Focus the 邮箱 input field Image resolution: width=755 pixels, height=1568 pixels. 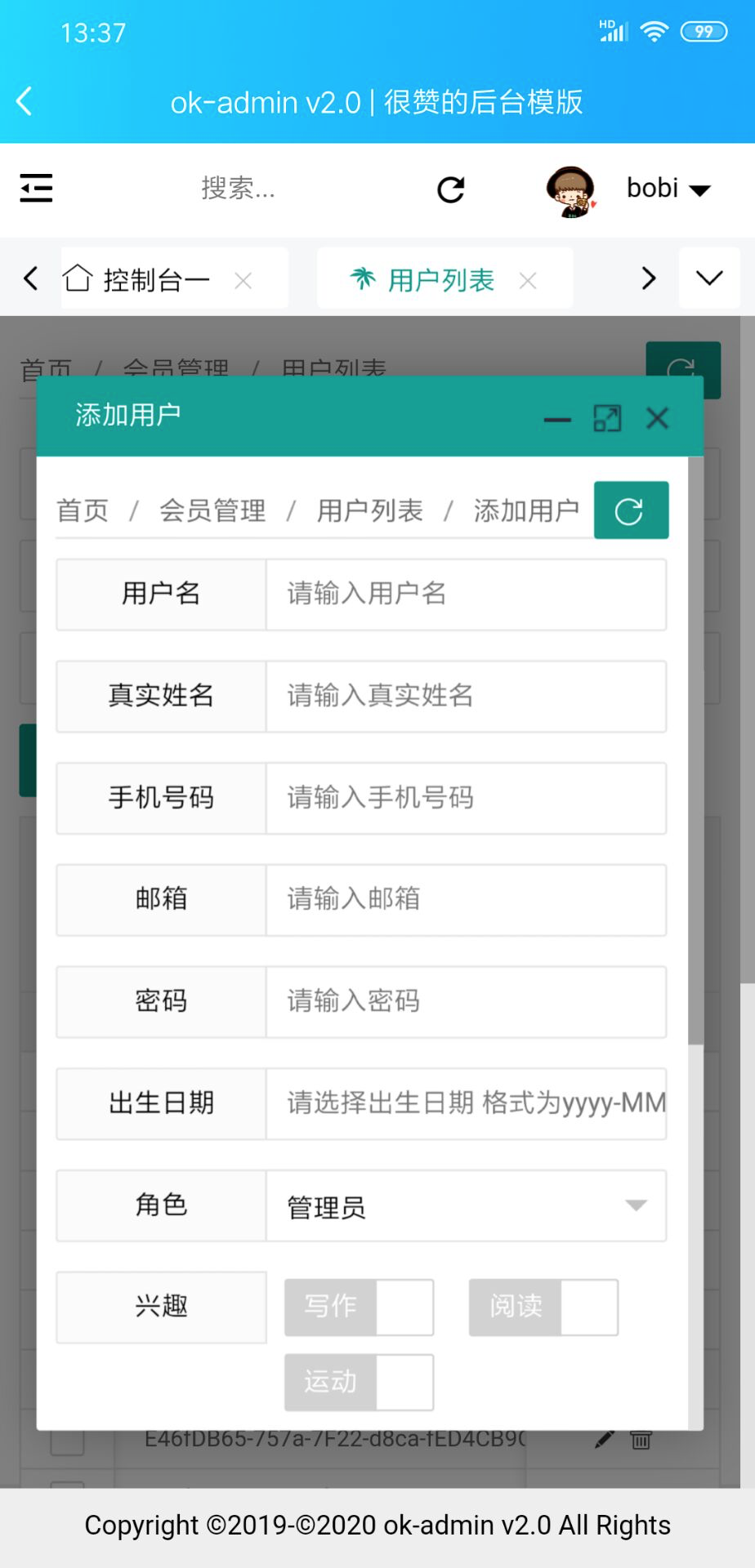click(466, 899)
